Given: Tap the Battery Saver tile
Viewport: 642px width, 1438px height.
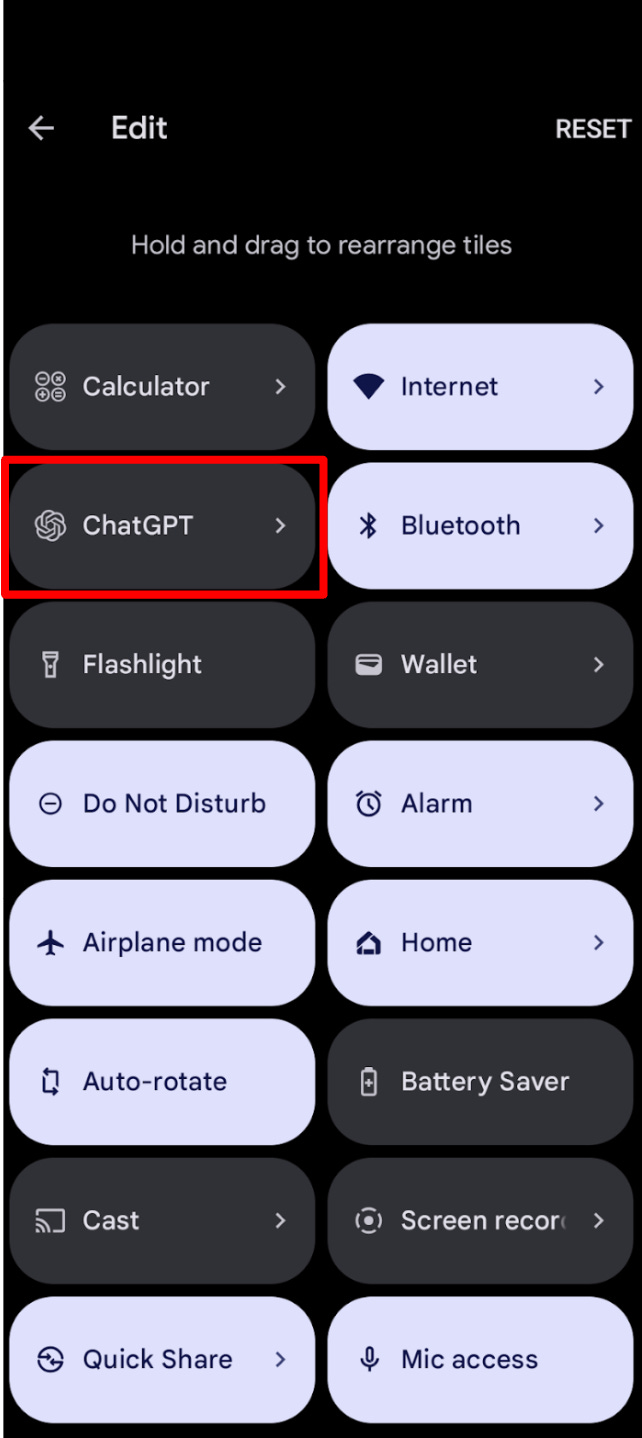Looking at the screenshot, I should point(480,1081).
